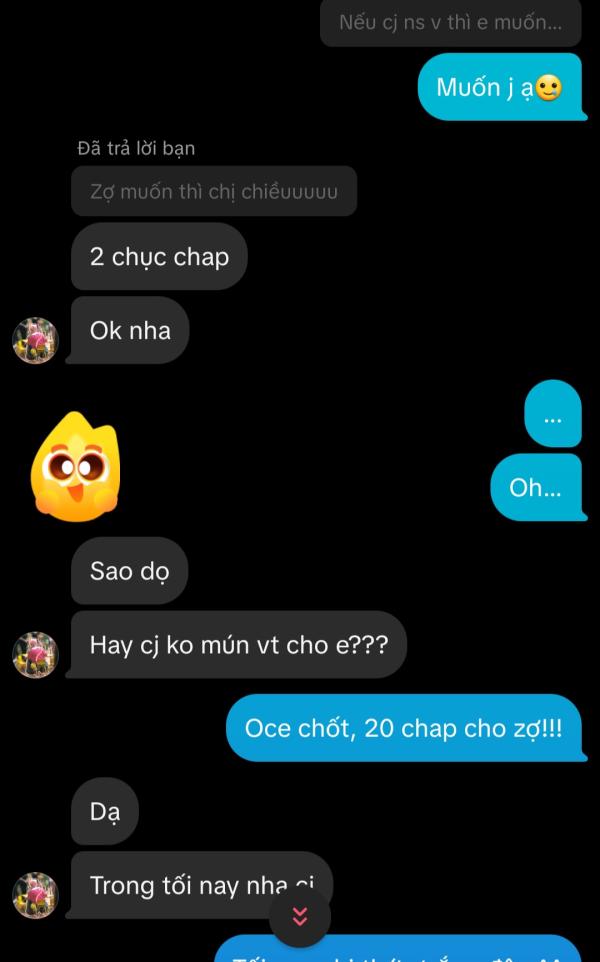Open quoted reply 'Zợ muốn thì chị chiềuuuuu'

(x=214, y=192)
